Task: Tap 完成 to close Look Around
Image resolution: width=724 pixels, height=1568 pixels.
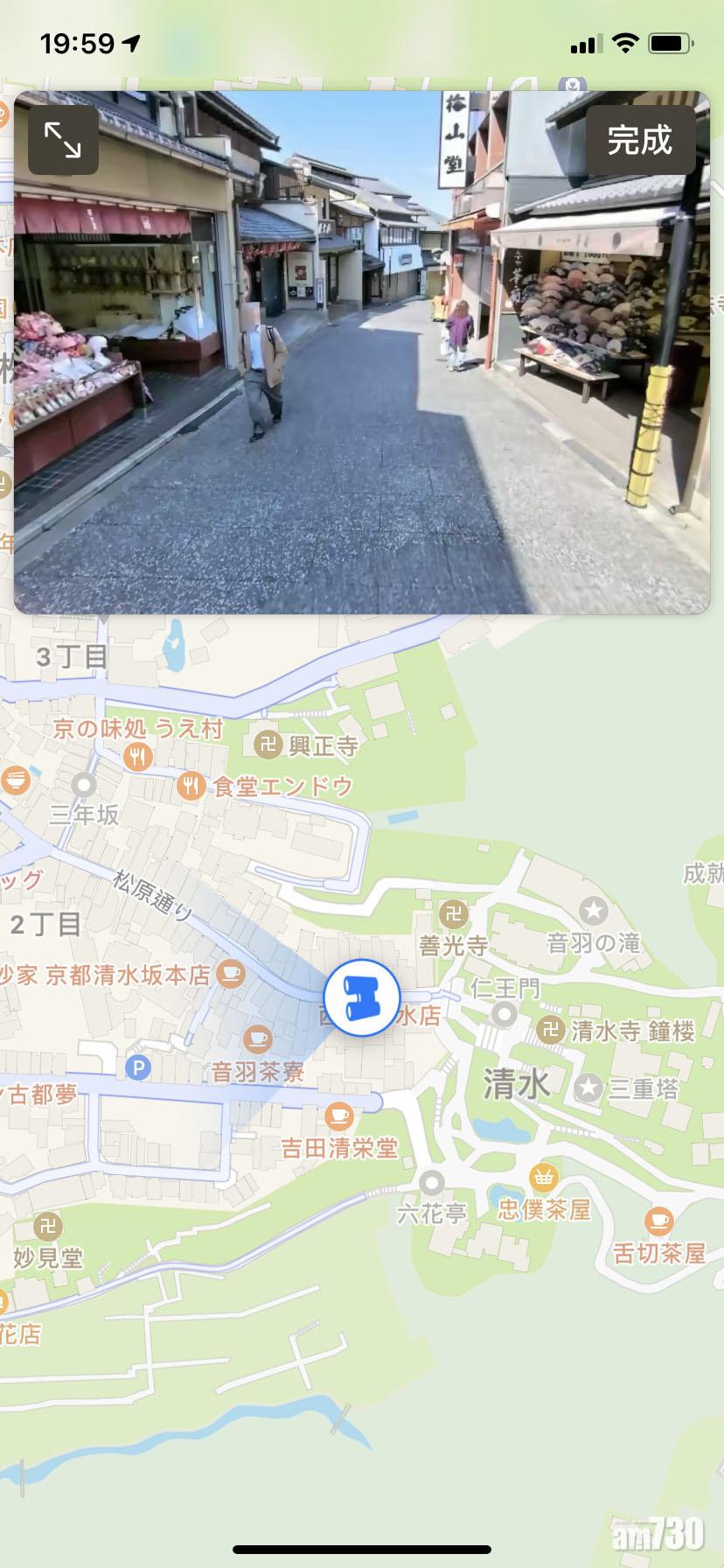Action: (640, 140)
